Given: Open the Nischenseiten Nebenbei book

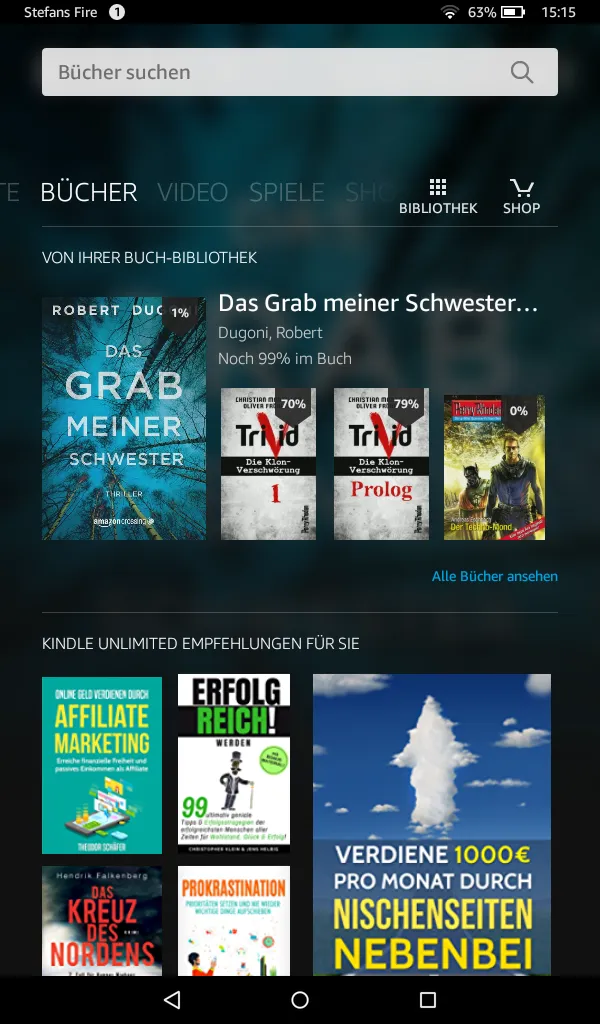Looking at the screenshot, I should click(x=432, y=825).
